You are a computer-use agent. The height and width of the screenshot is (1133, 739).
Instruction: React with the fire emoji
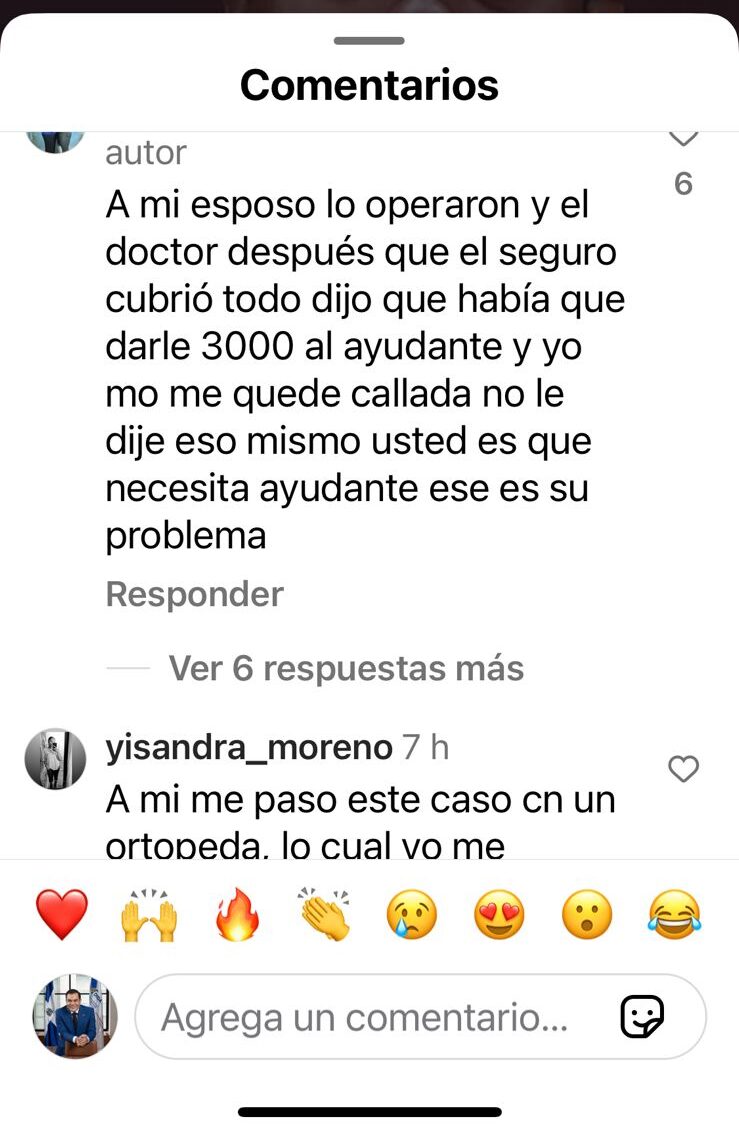(237, 914)
